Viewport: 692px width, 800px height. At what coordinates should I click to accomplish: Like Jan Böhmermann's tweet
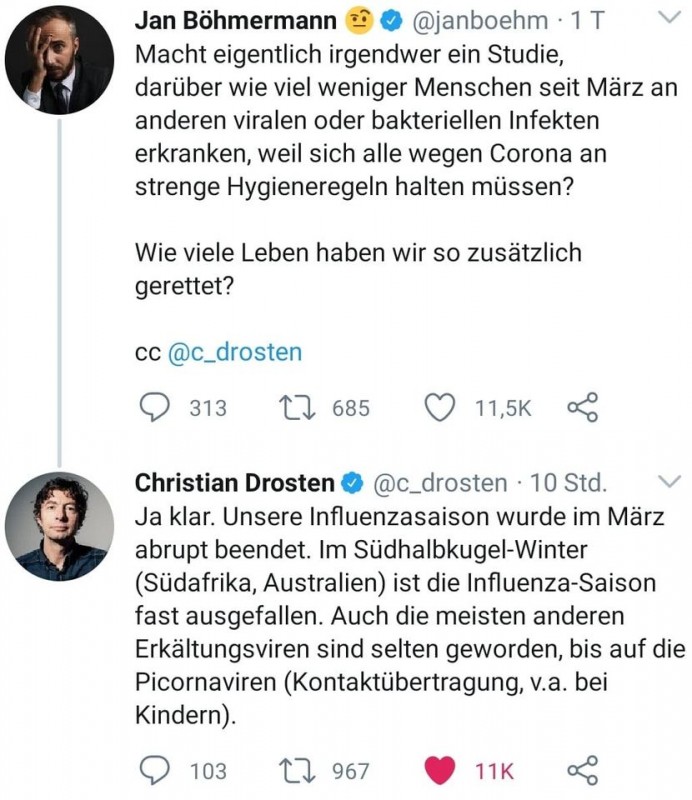441,407
